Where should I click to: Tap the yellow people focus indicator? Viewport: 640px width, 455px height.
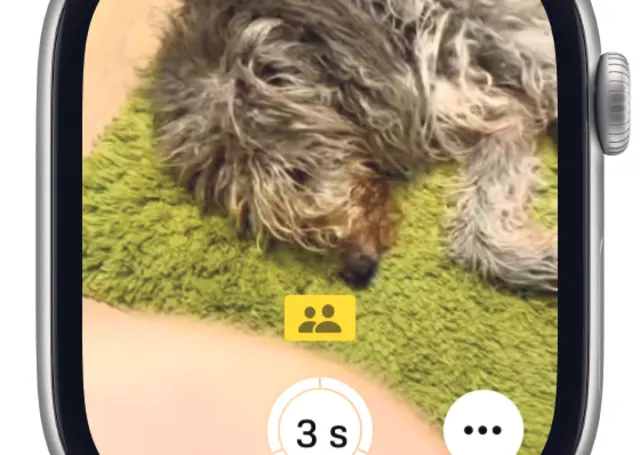[320, 318]
